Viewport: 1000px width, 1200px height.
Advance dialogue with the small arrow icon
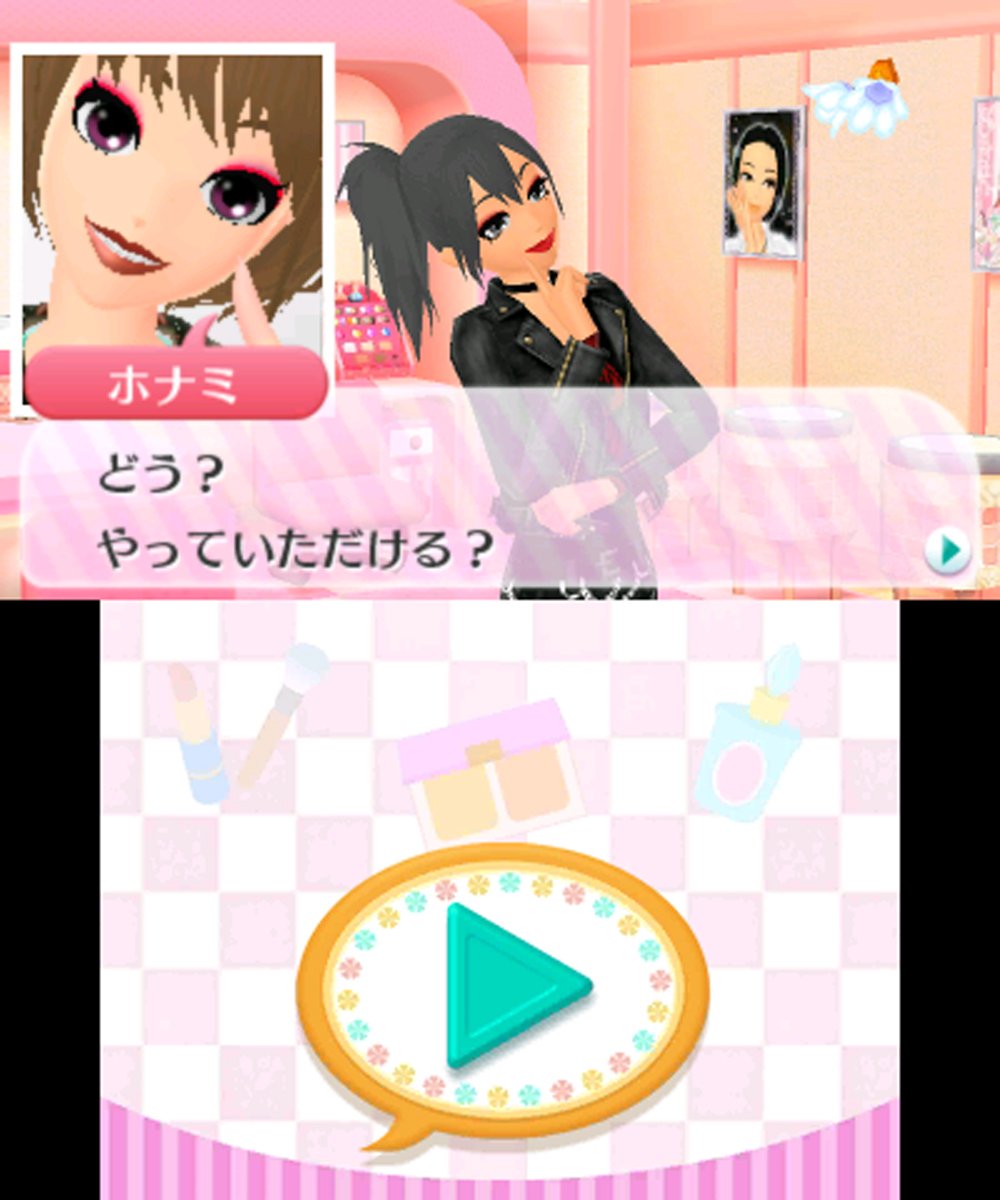coord(947,551)
